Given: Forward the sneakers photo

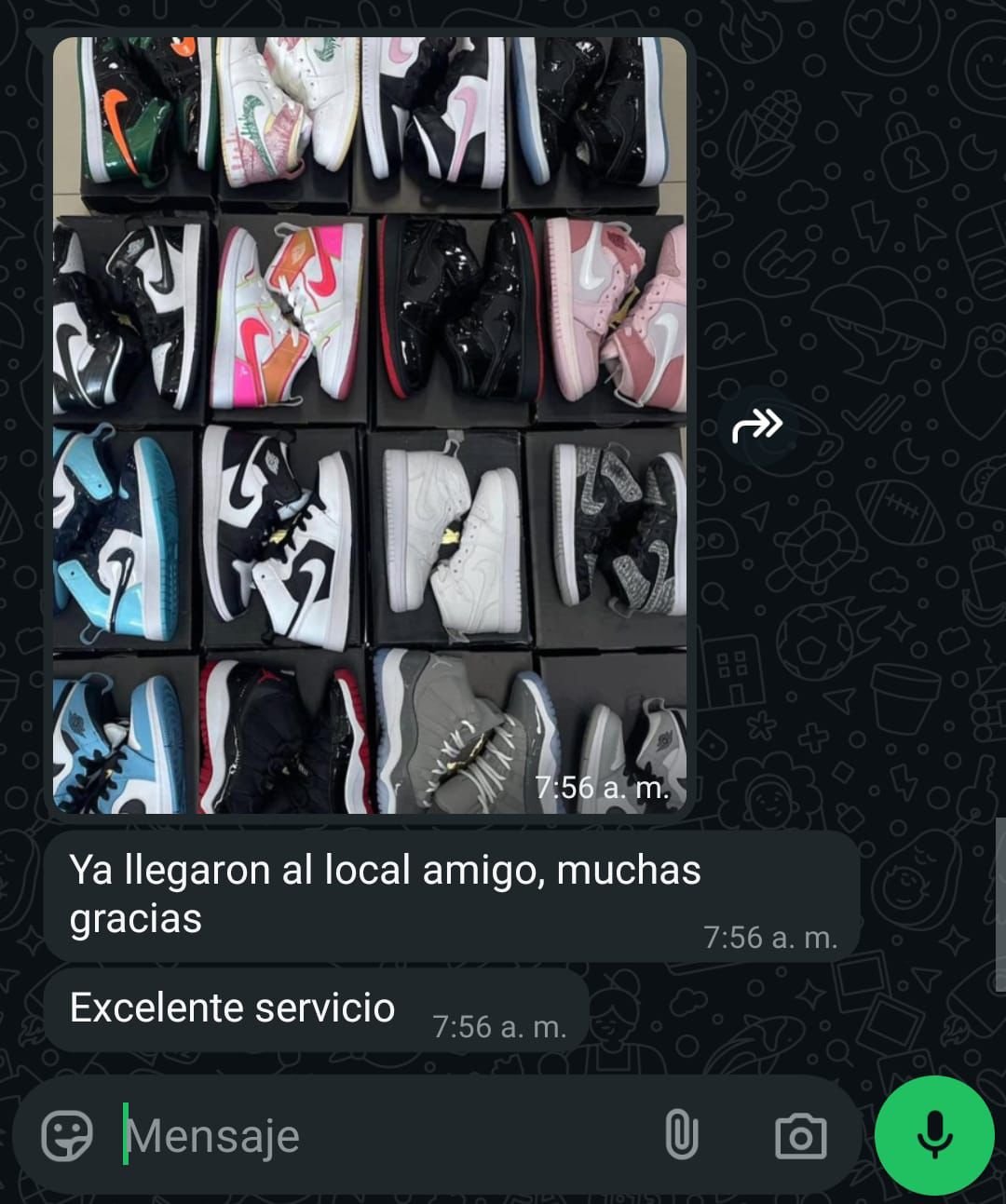Looking at the screenshot, I should (x=757, y=426).
